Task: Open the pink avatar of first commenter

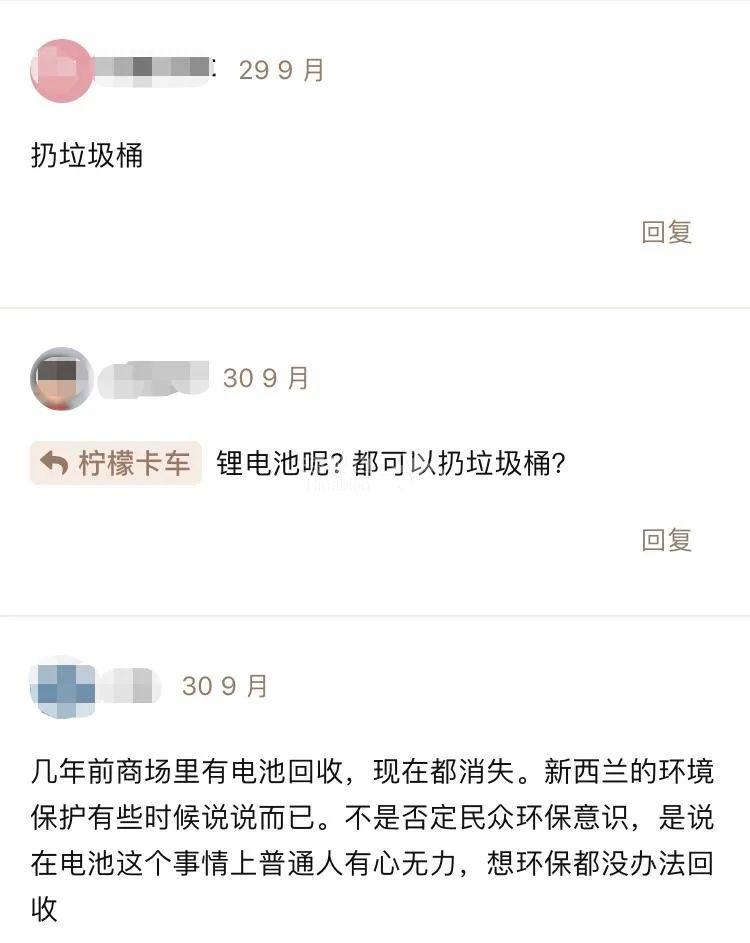Action: coord(62,71)
